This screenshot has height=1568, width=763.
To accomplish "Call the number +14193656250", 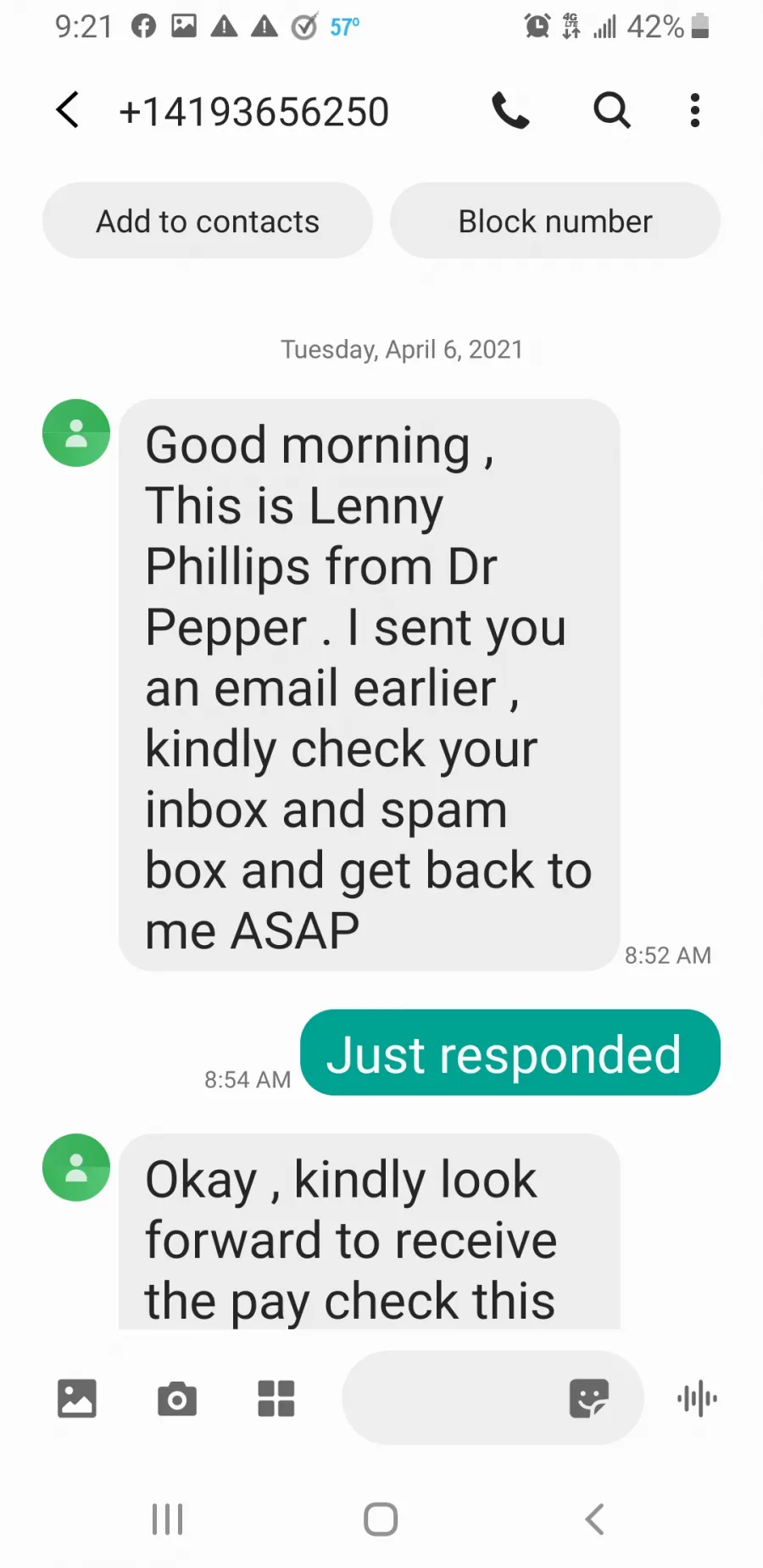I will click(510, 110).
